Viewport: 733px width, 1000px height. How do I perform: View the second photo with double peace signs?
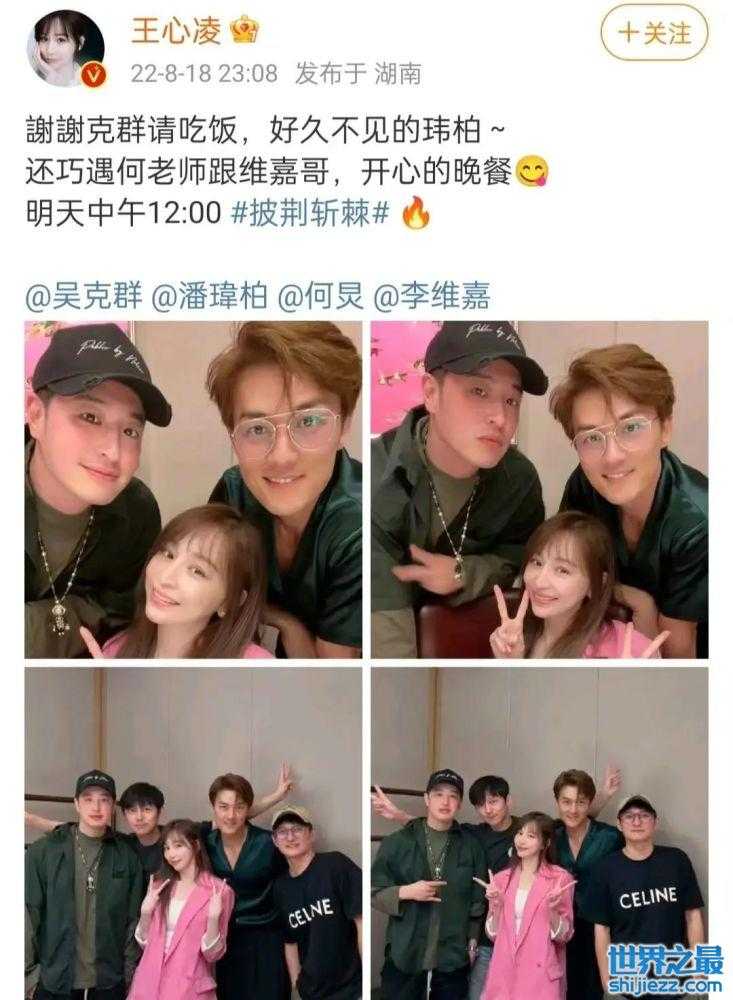click(x=539, y=489)
